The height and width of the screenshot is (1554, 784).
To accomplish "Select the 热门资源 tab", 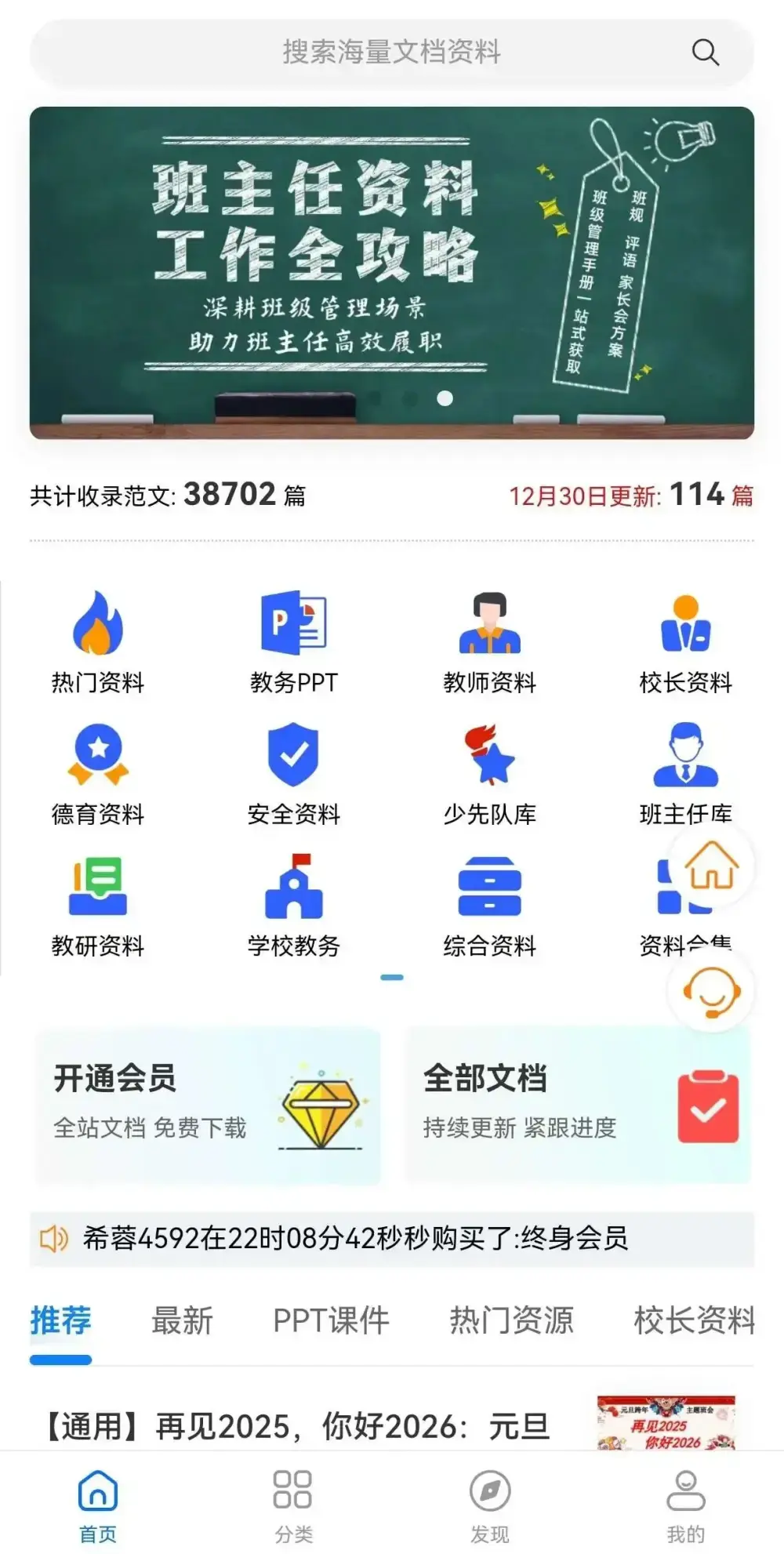I will 512,1321.
